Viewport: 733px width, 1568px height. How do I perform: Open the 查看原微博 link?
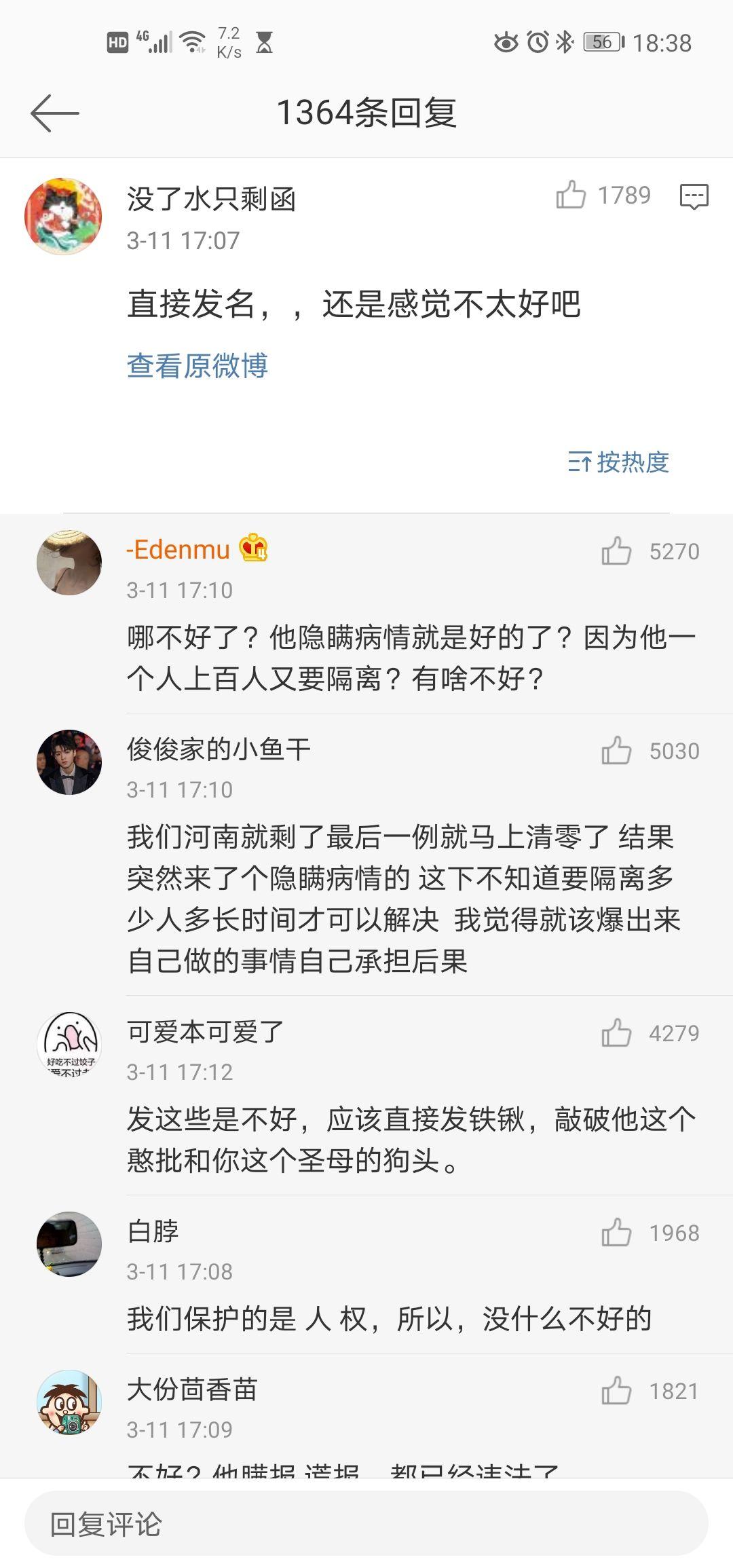tap(198, 366)
